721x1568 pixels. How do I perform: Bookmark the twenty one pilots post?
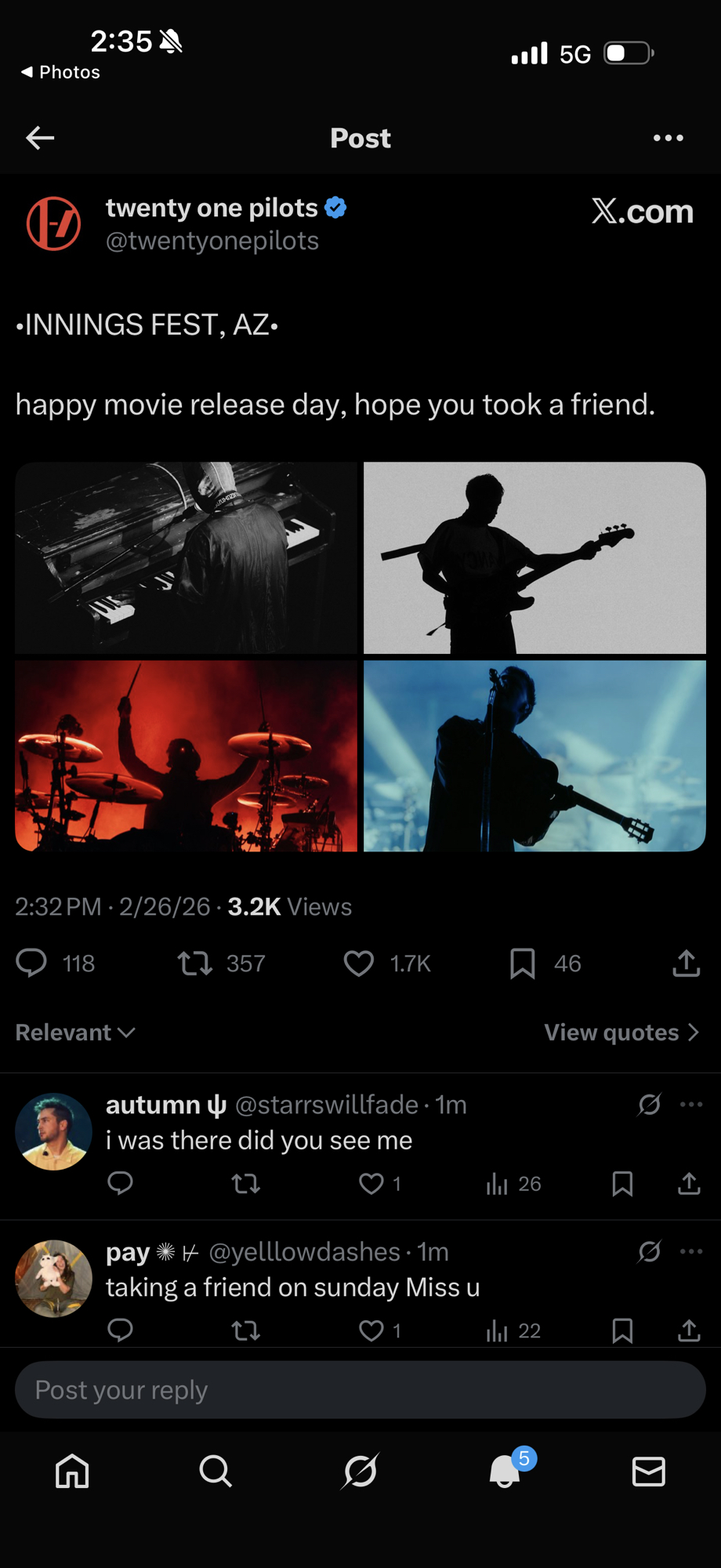522,963
